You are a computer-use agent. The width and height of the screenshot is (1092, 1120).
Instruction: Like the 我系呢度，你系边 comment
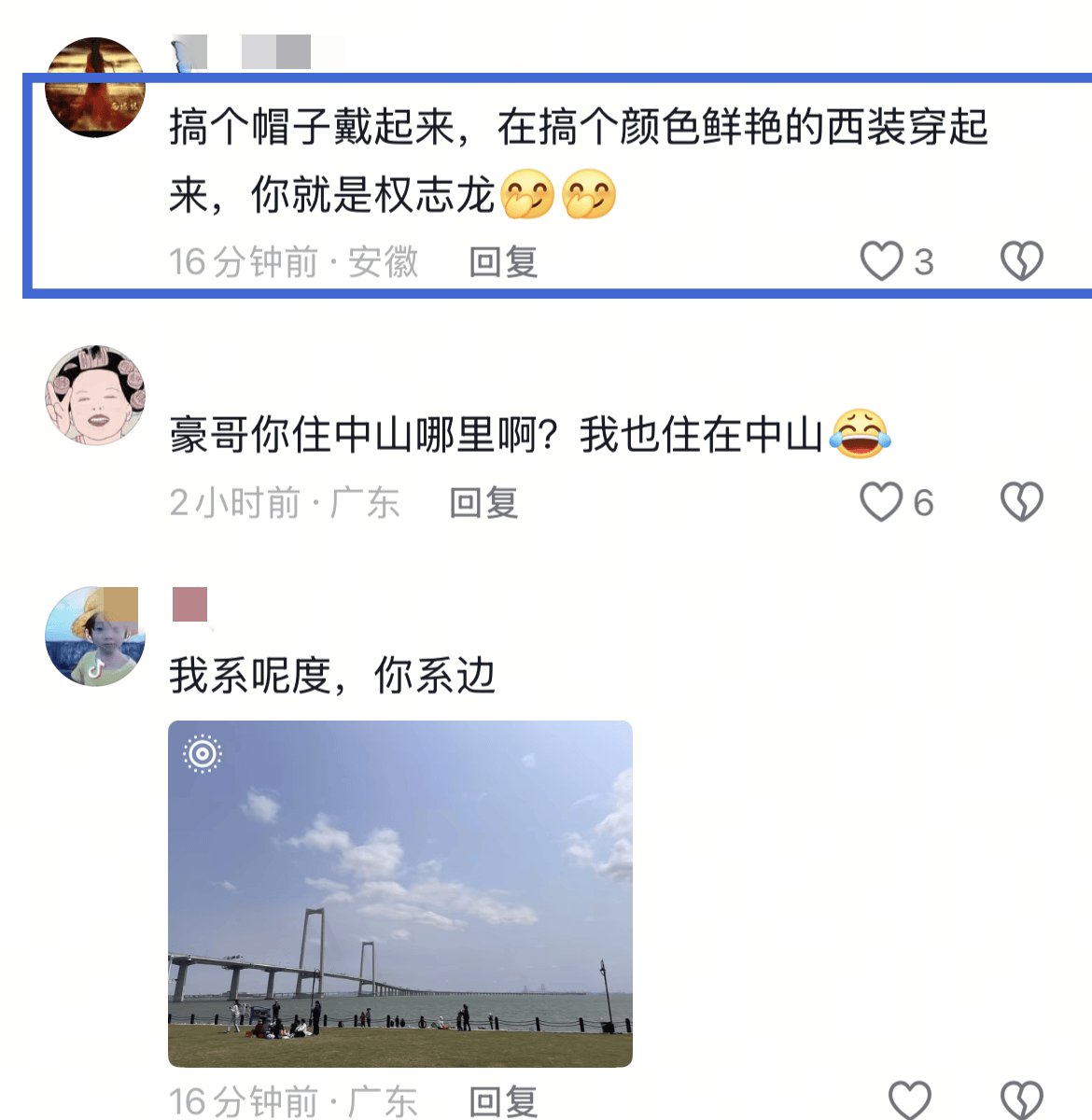click(x=909, y=1099)
